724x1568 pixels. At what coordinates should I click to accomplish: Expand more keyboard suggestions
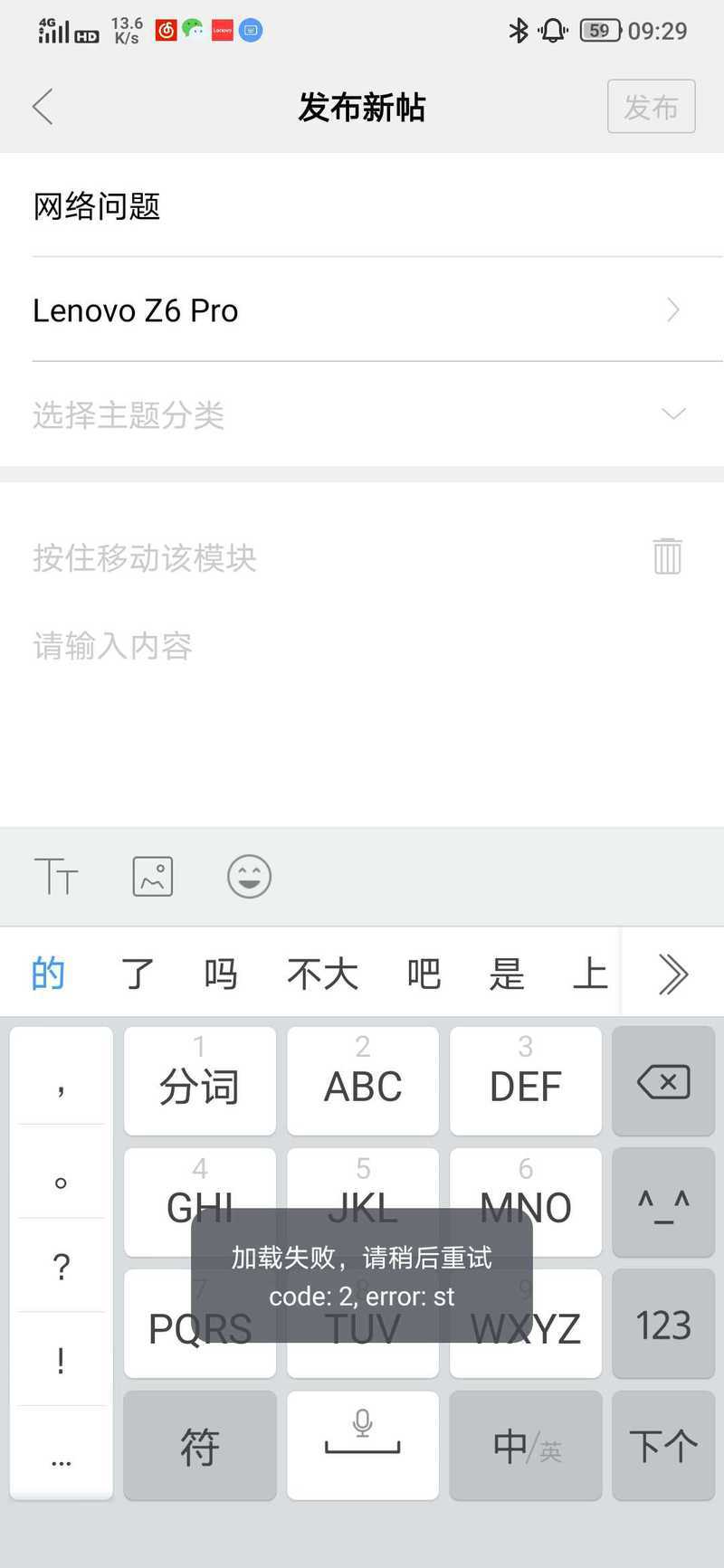click(x=672, y=974)
